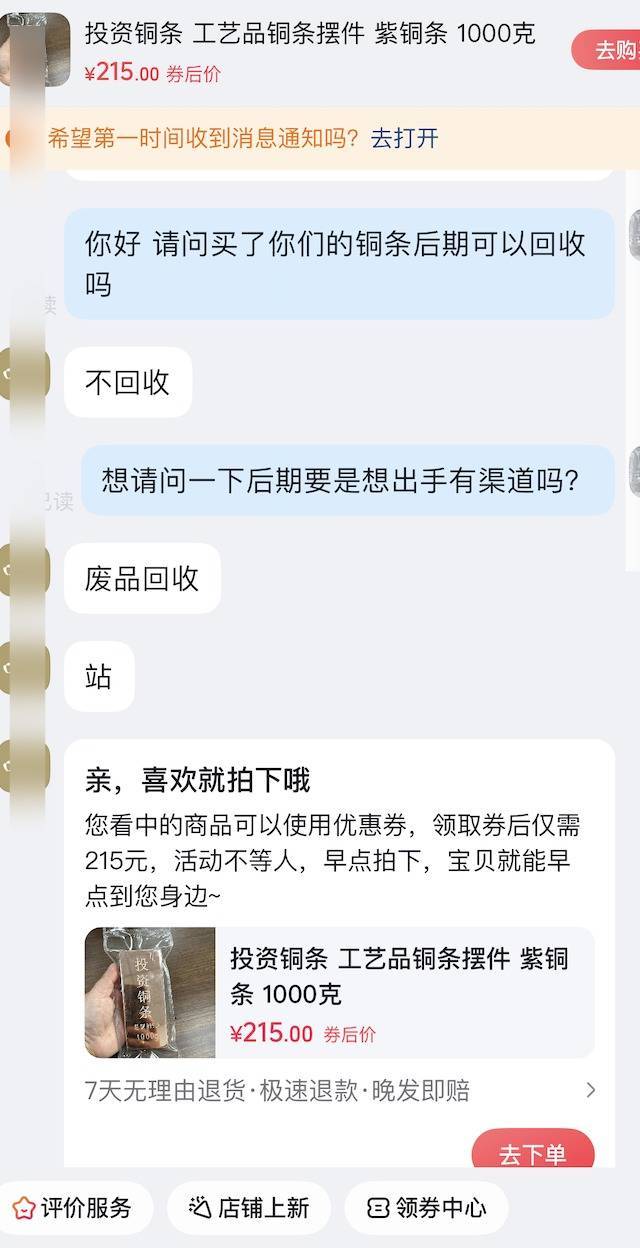Open 领券中心 coupon center
640x1248 pixels.
(x=427, y=1208)
